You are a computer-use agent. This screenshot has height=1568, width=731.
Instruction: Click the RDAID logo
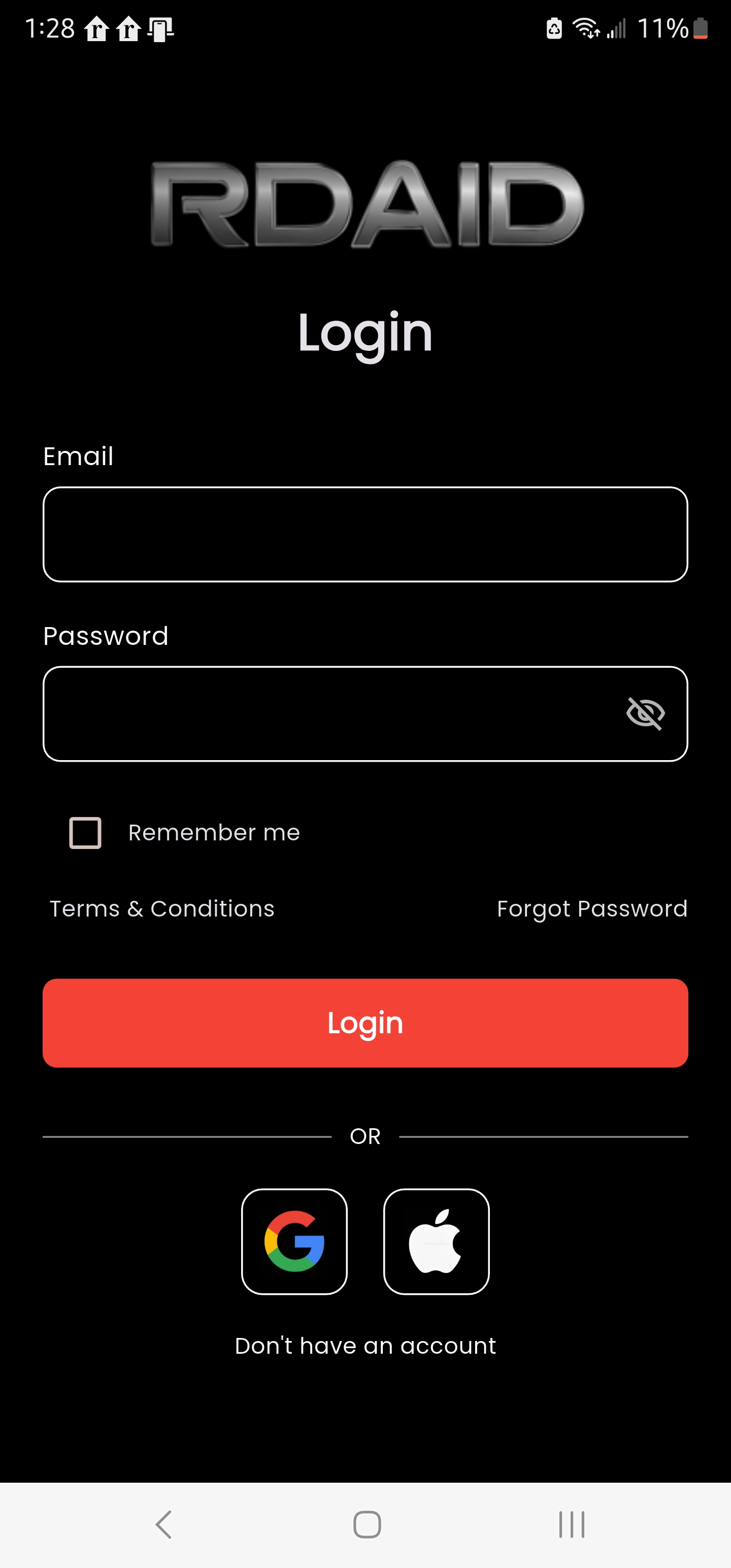[x=365, y=205]
